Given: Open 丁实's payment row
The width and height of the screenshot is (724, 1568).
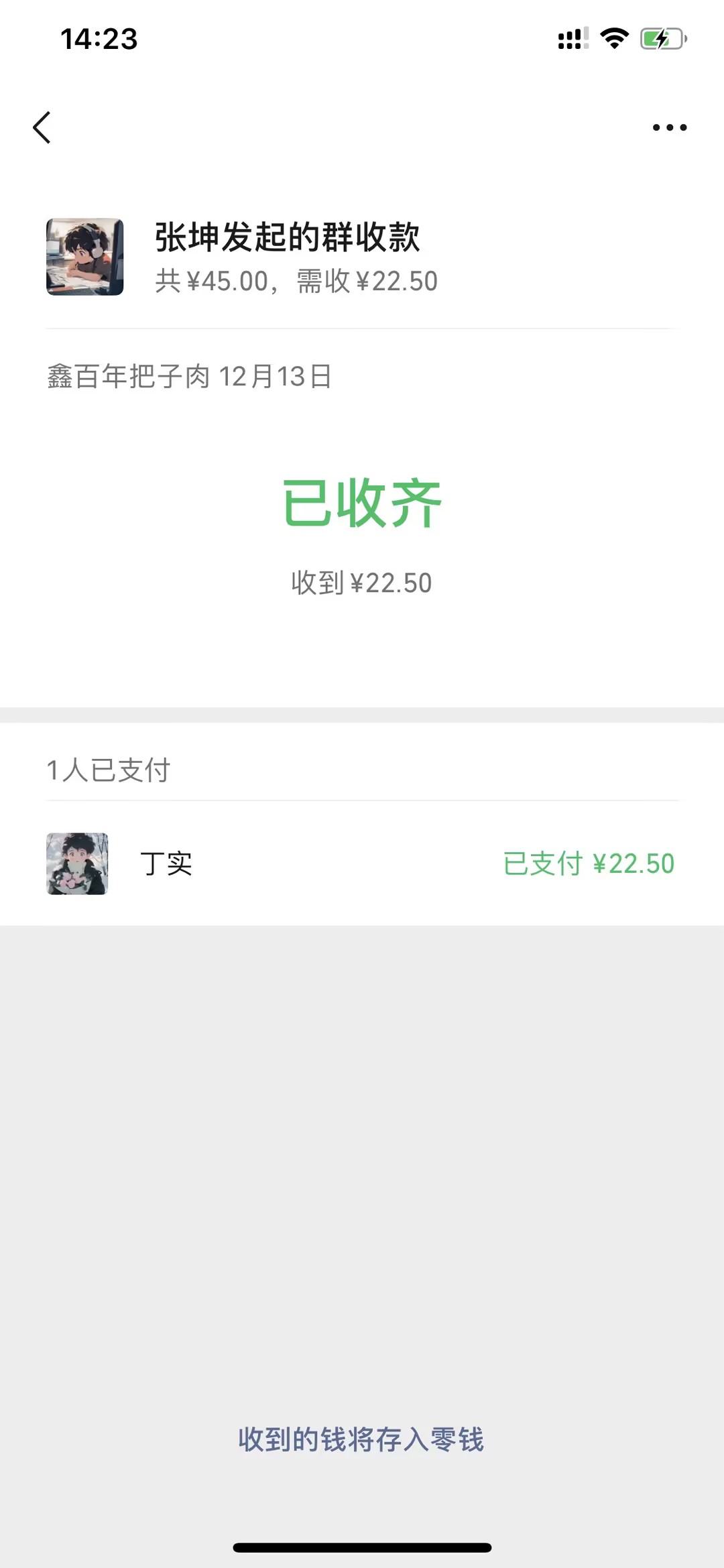Looking at the screenshot, I should pos(362,863).
